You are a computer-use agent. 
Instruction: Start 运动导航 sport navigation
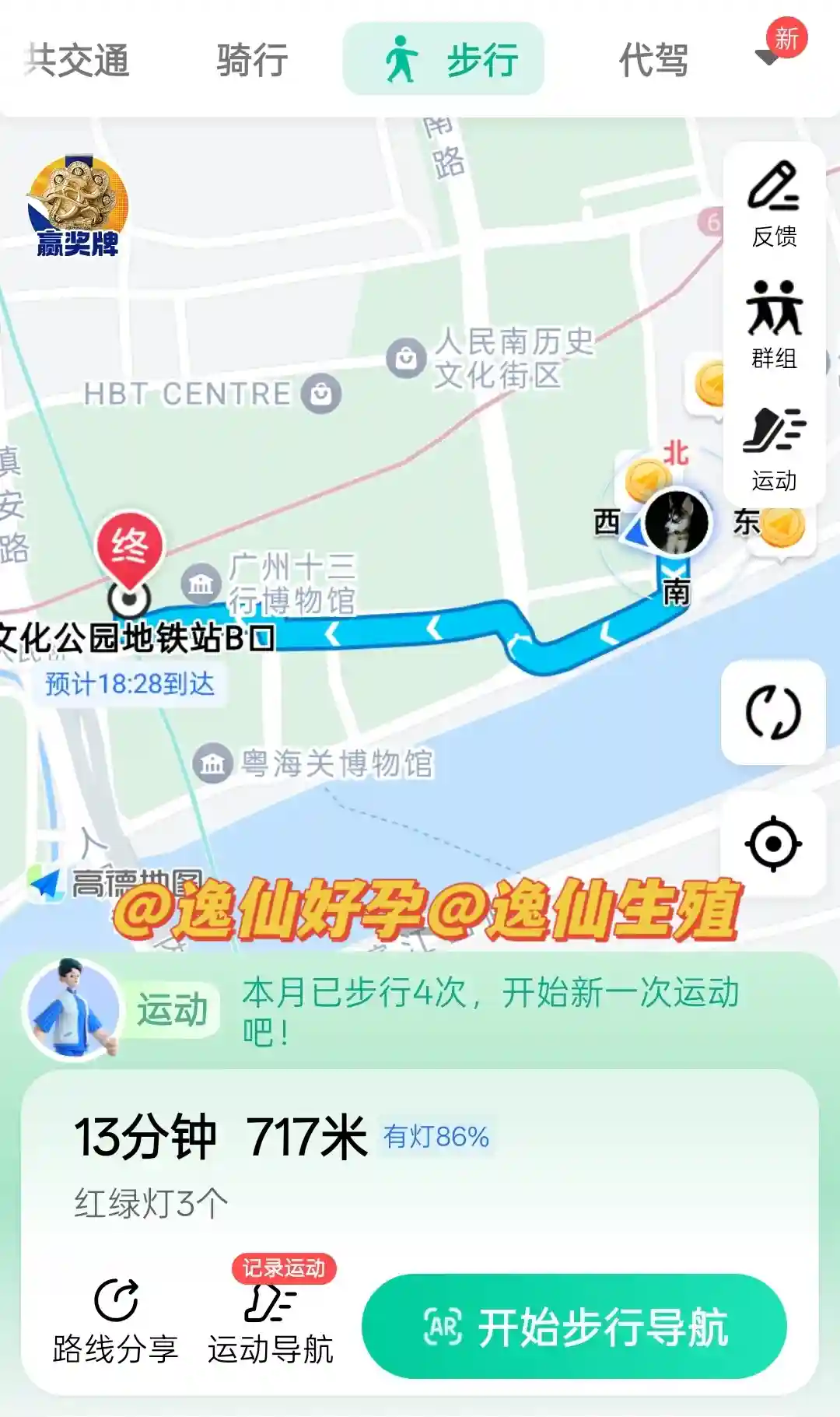(270, 1321)
